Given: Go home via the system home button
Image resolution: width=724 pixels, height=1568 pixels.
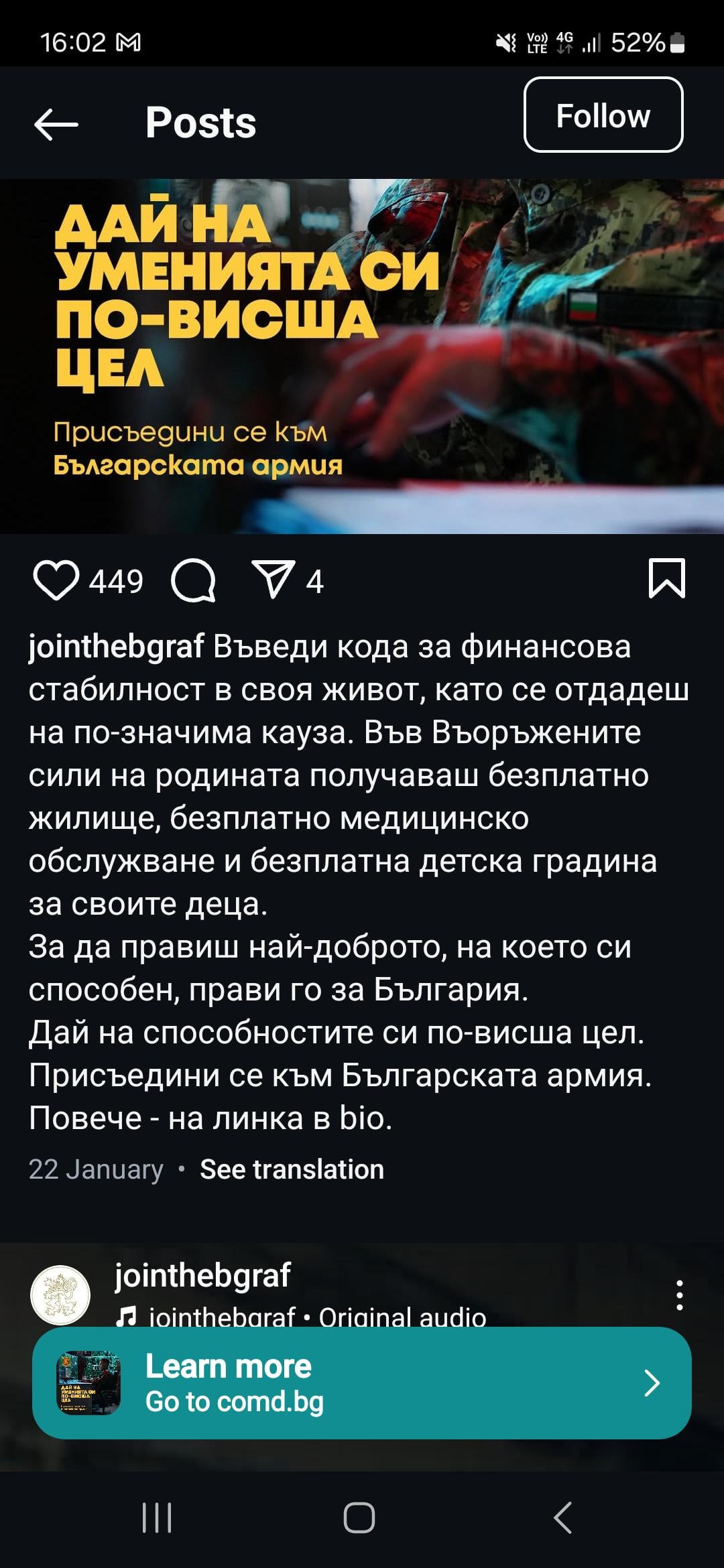Looking at the screenshot, I should click(x=359, y=1518).
